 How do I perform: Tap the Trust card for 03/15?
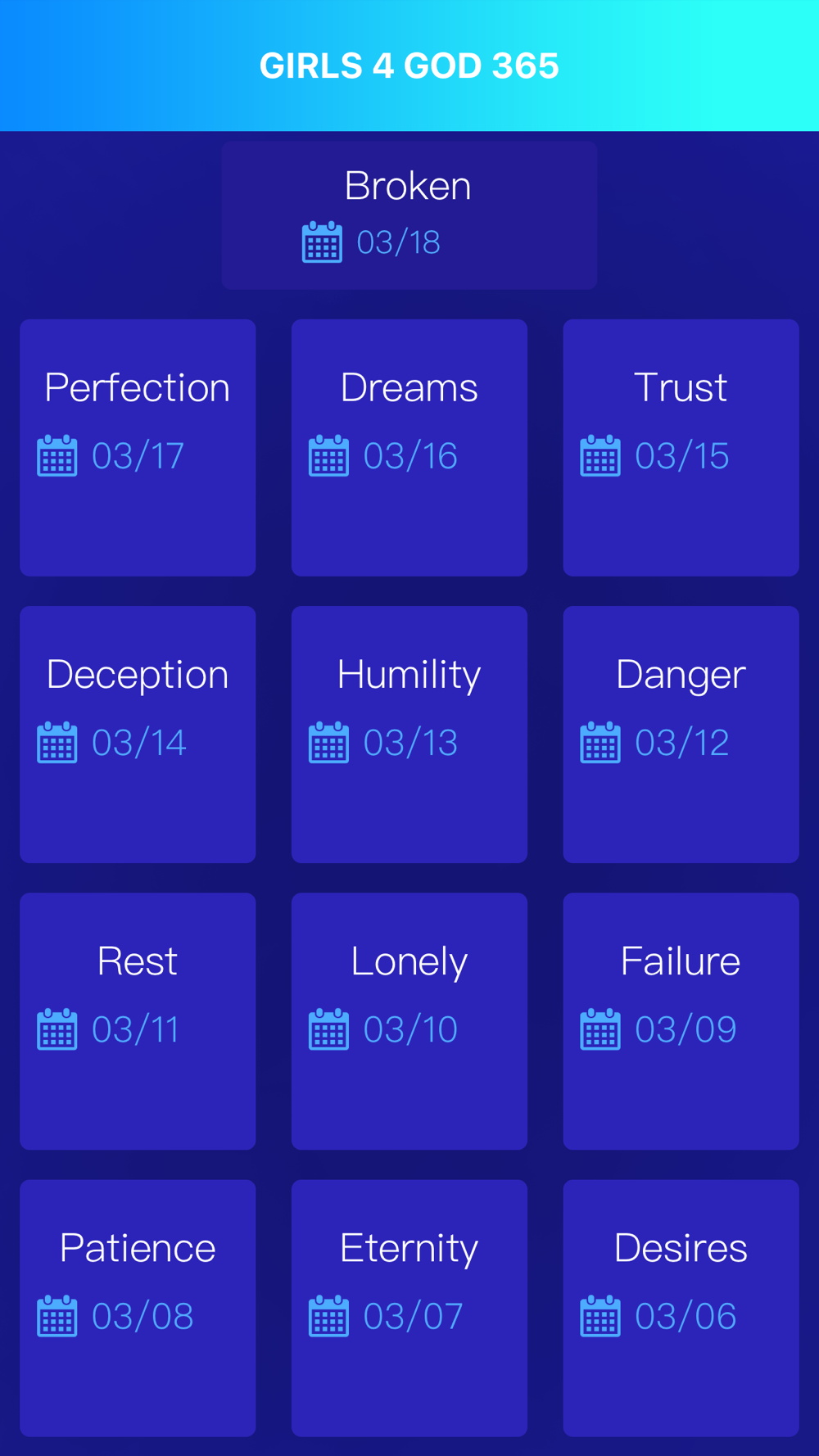pyautogui.click(x=681, y=448)
